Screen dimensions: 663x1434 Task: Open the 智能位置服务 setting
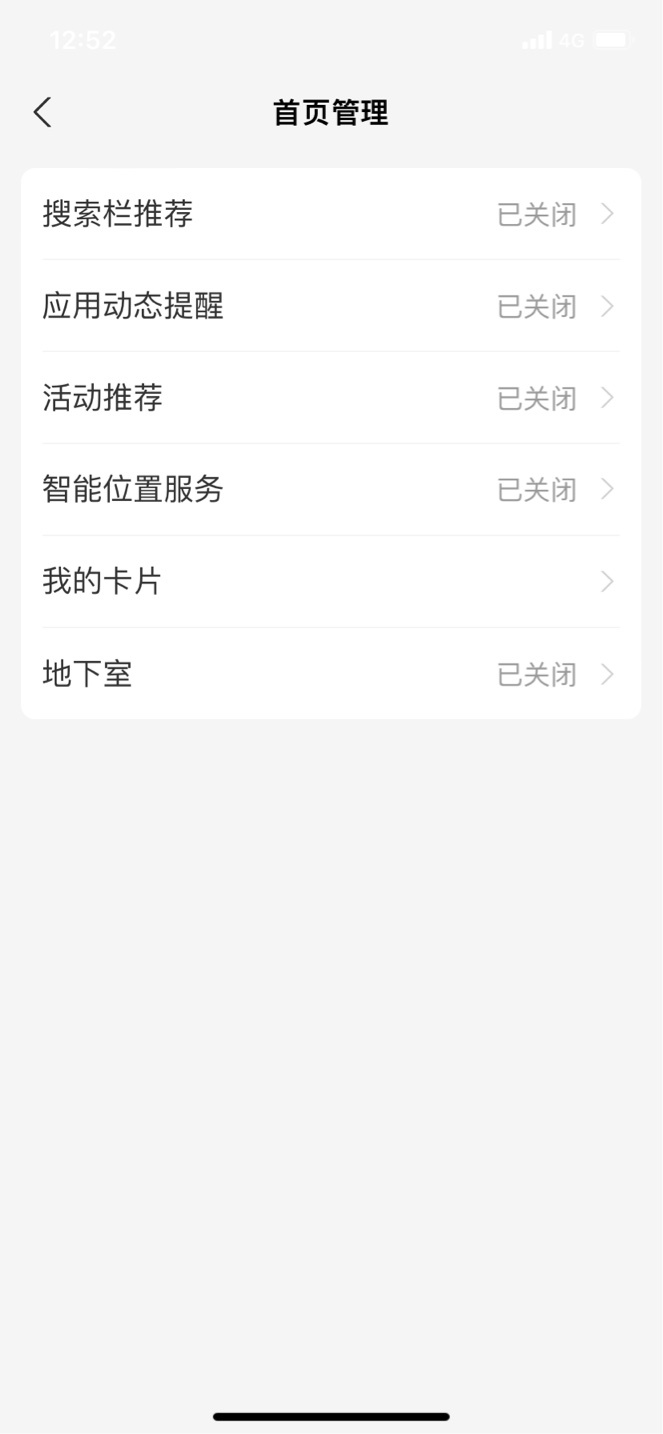coord(331,490)
